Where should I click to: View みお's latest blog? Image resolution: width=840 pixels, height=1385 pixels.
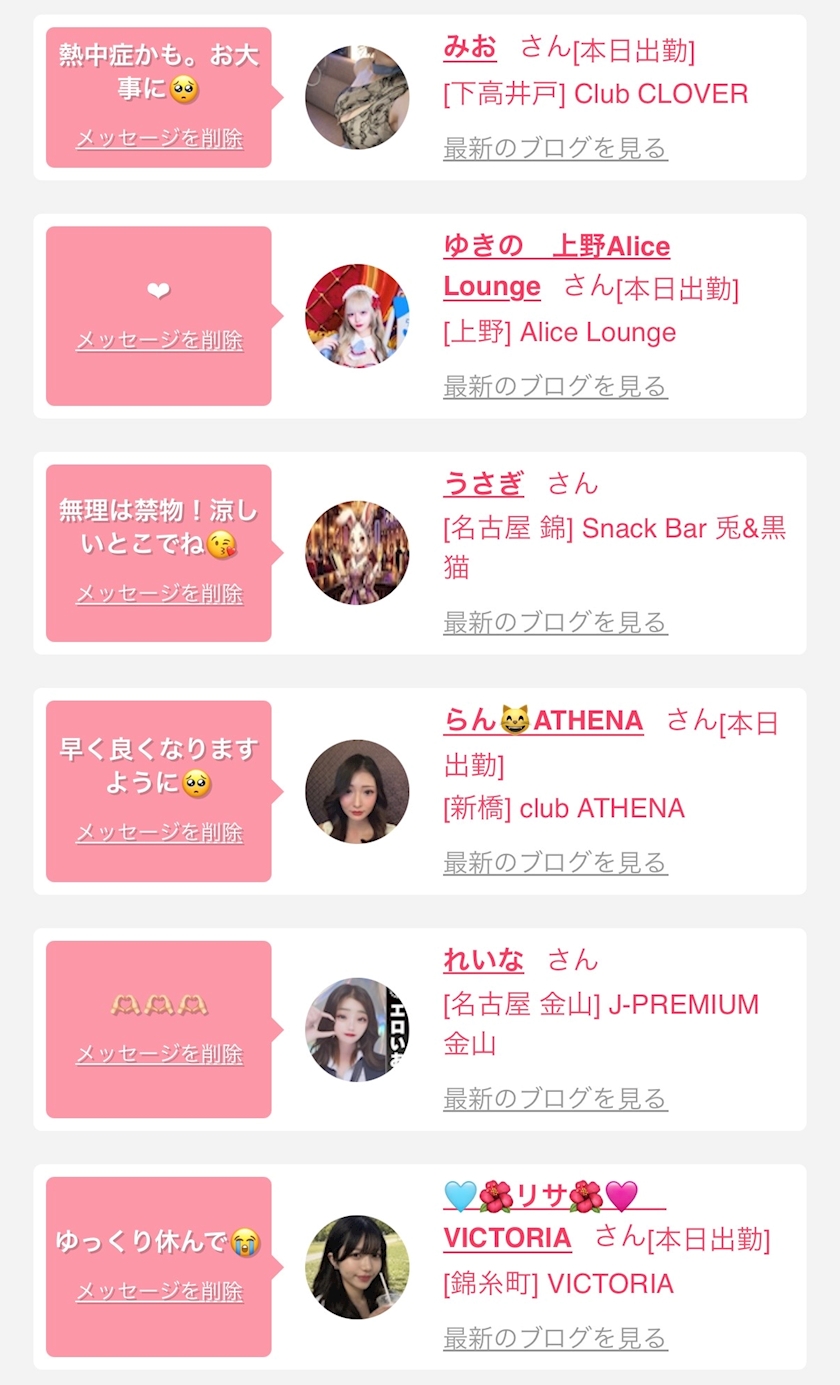coord(555,148)
